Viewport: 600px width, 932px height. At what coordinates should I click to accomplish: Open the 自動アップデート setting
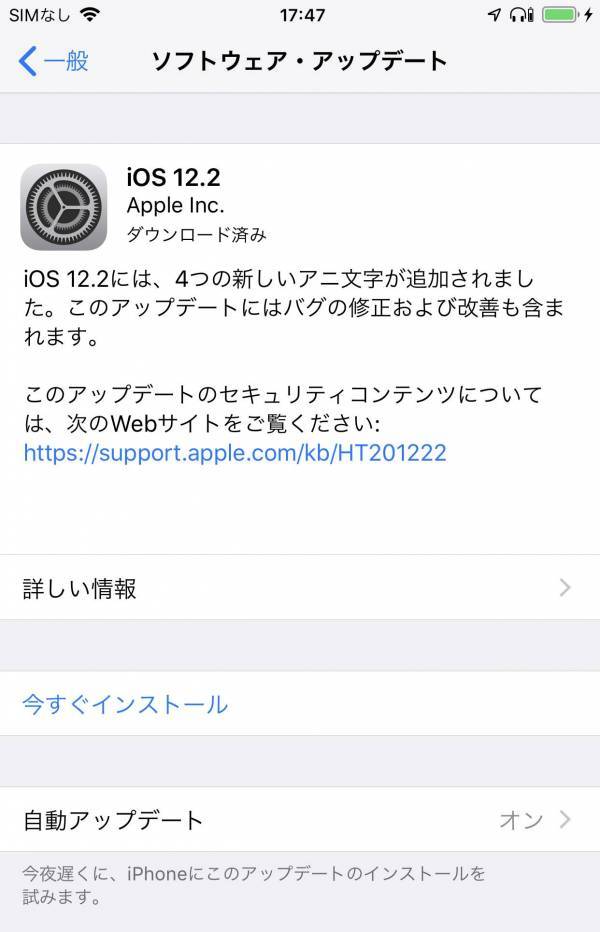(x=299, y=821)
